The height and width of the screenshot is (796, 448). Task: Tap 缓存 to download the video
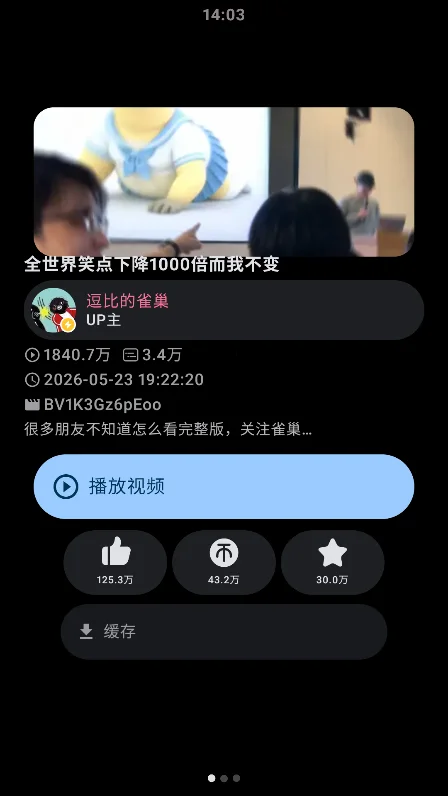point(224,632)
